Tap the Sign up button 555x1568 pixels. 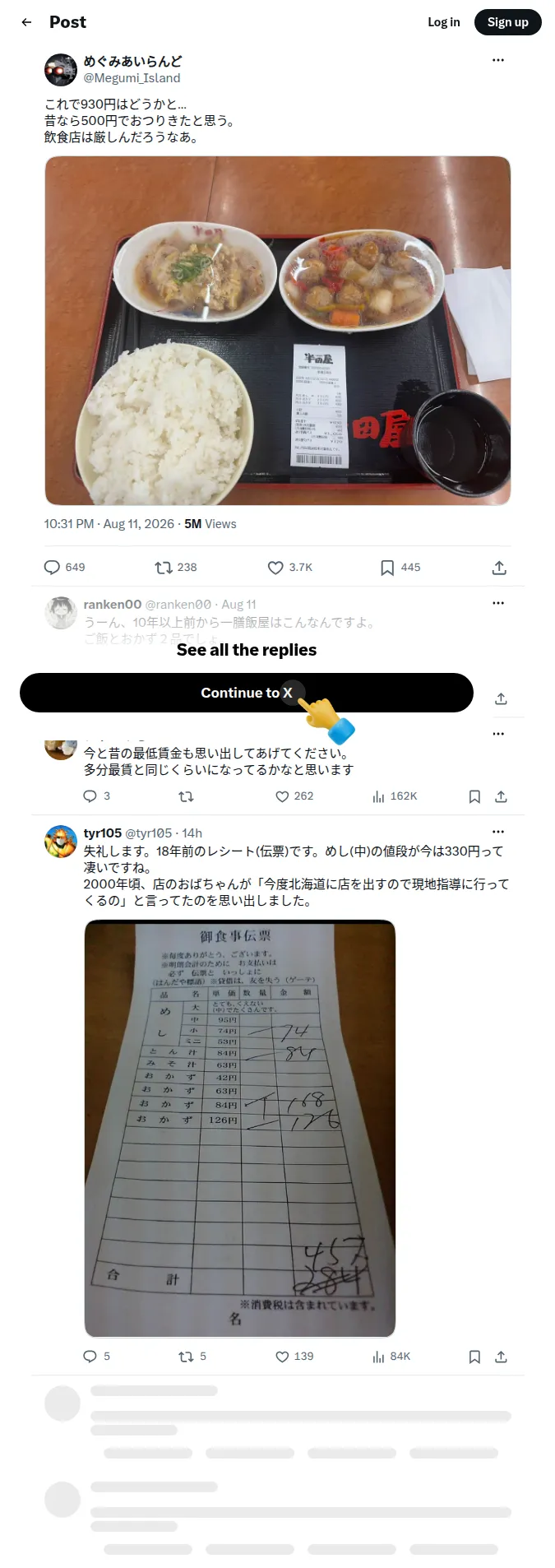(507, 22)
